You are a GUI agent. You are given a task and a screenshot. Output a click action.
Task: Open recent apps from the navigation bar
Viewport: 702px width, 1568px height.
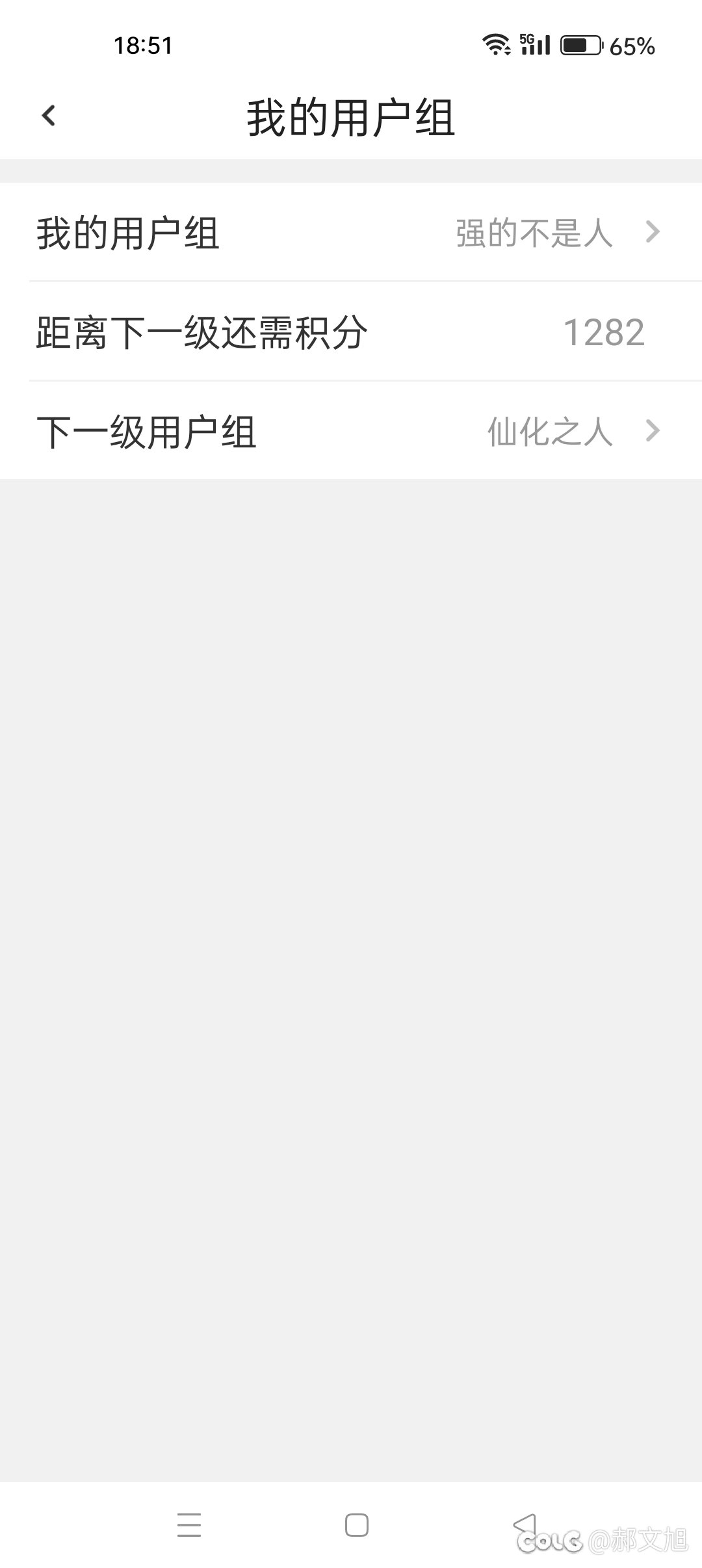[x=189, y=1525]
